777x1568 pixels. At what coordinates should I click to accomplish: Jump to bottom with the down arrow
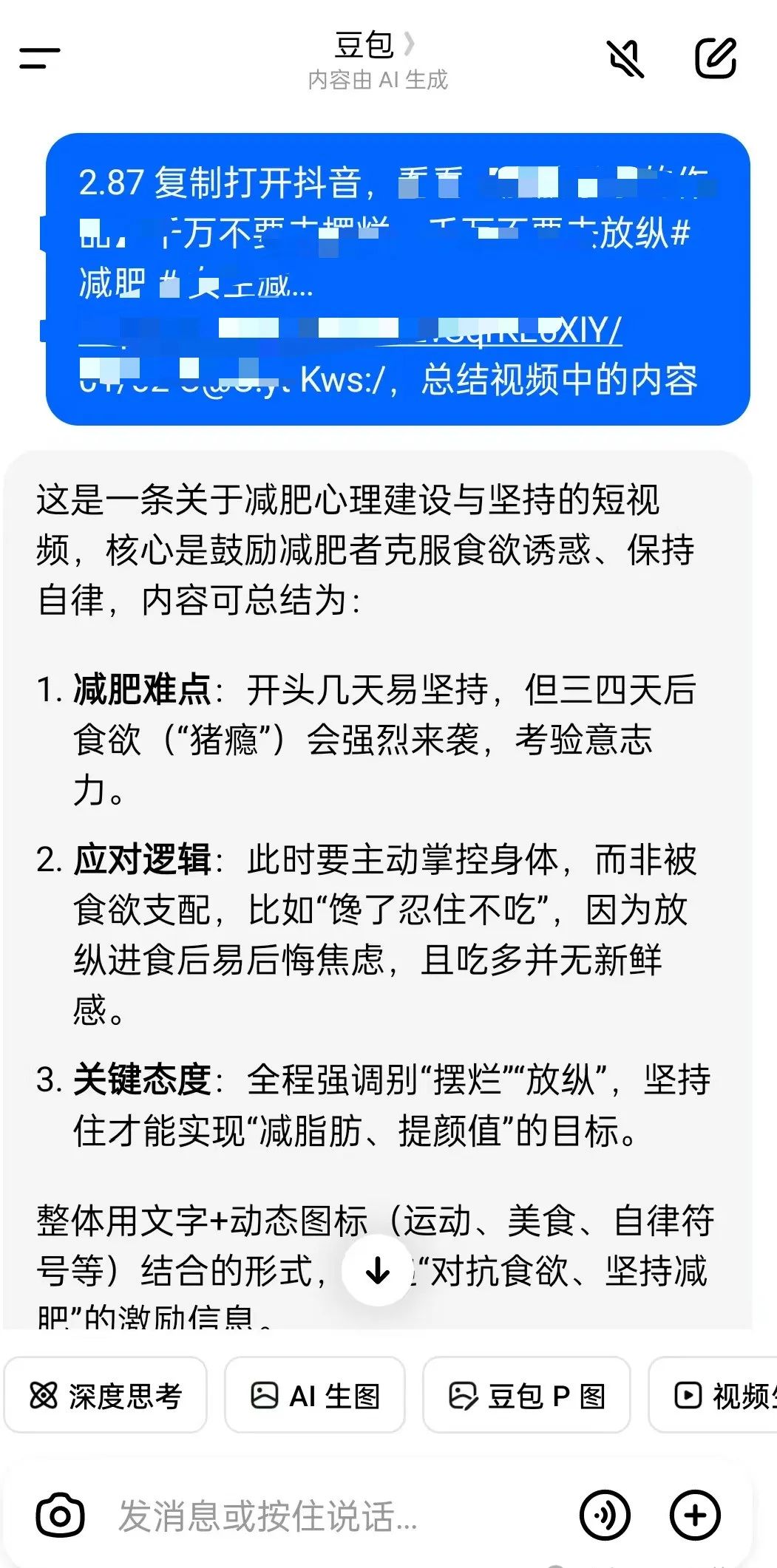point(379,1270)
